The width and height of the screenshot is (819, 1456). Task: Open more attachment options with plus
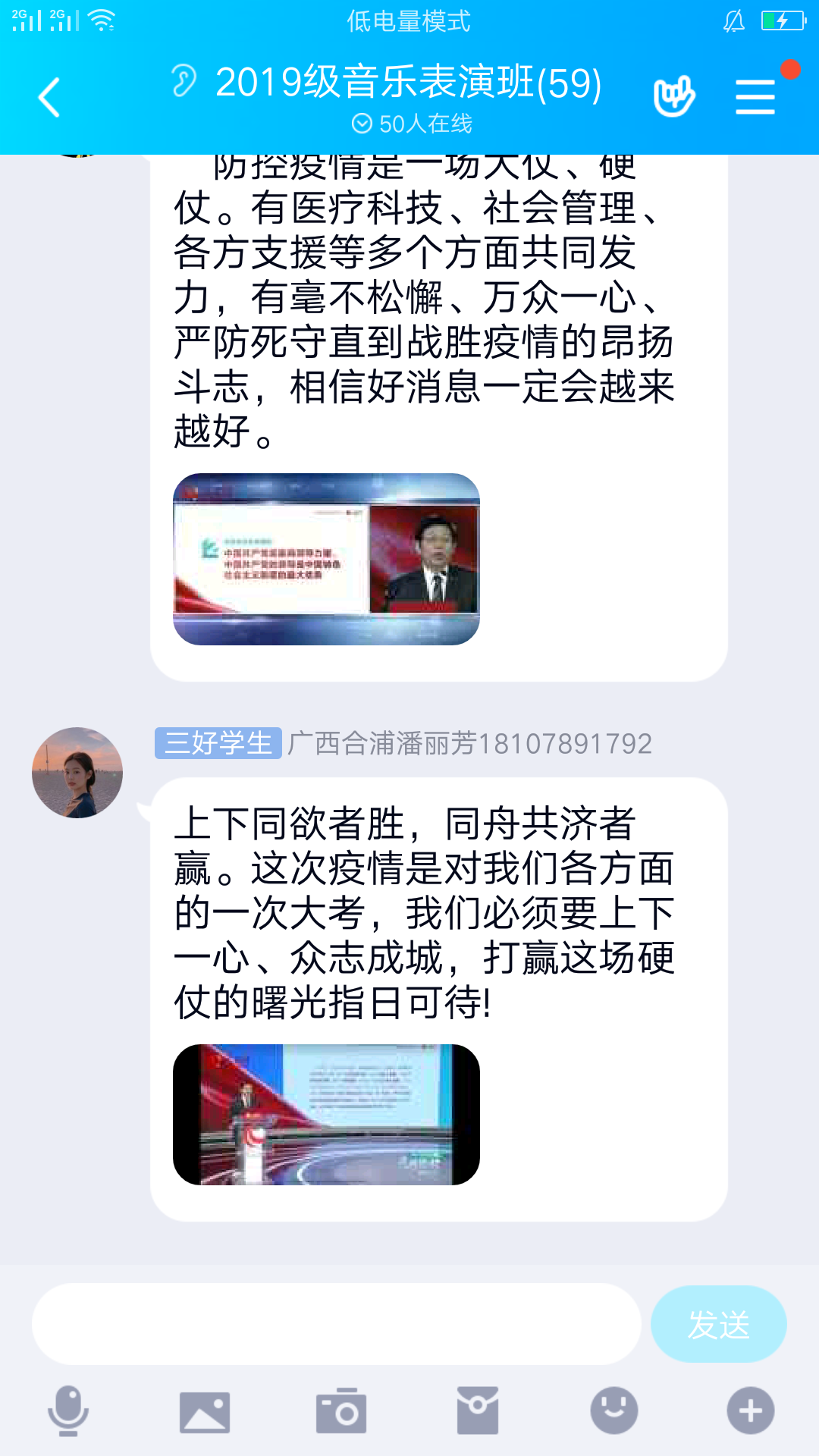[x=751, y=1411]
